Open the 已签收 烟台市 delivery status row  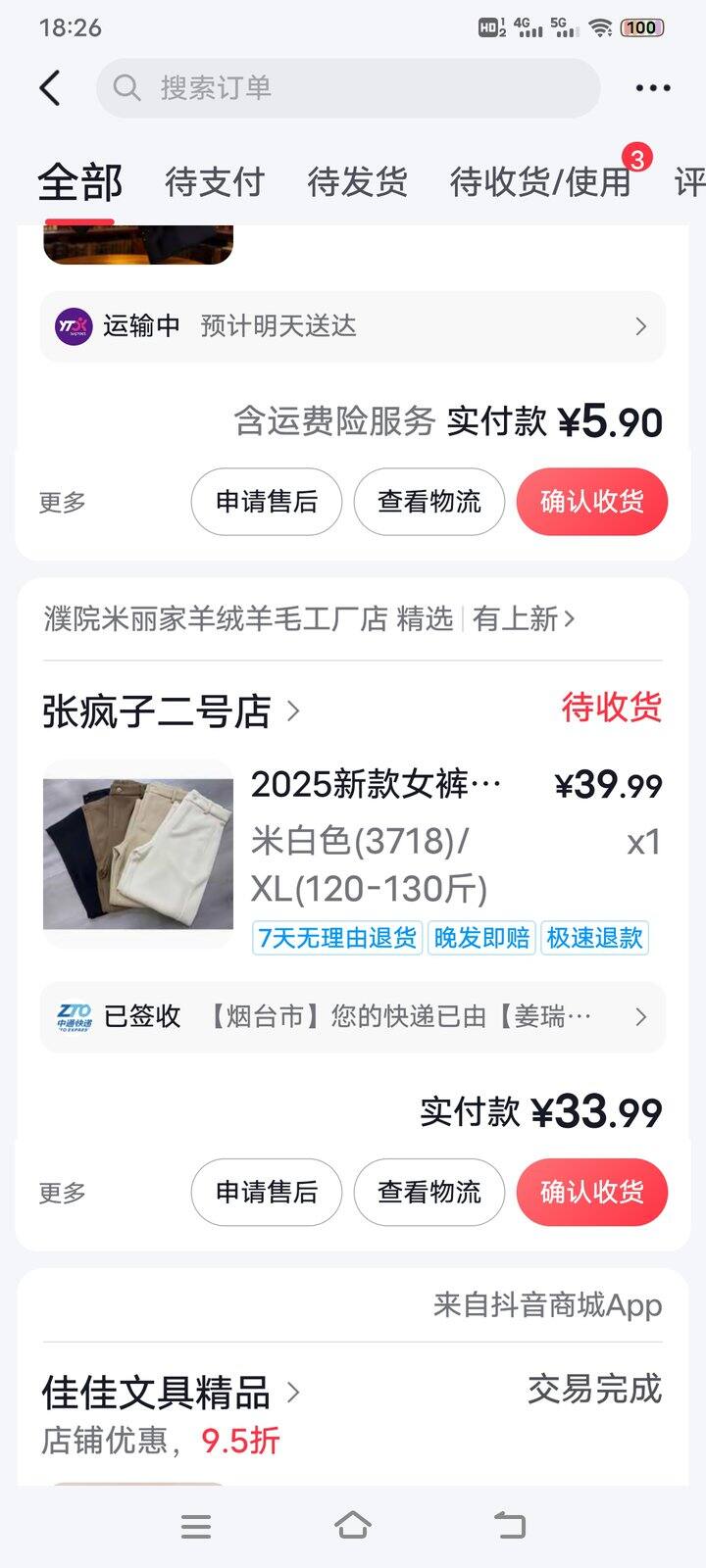coord(353,1017)
